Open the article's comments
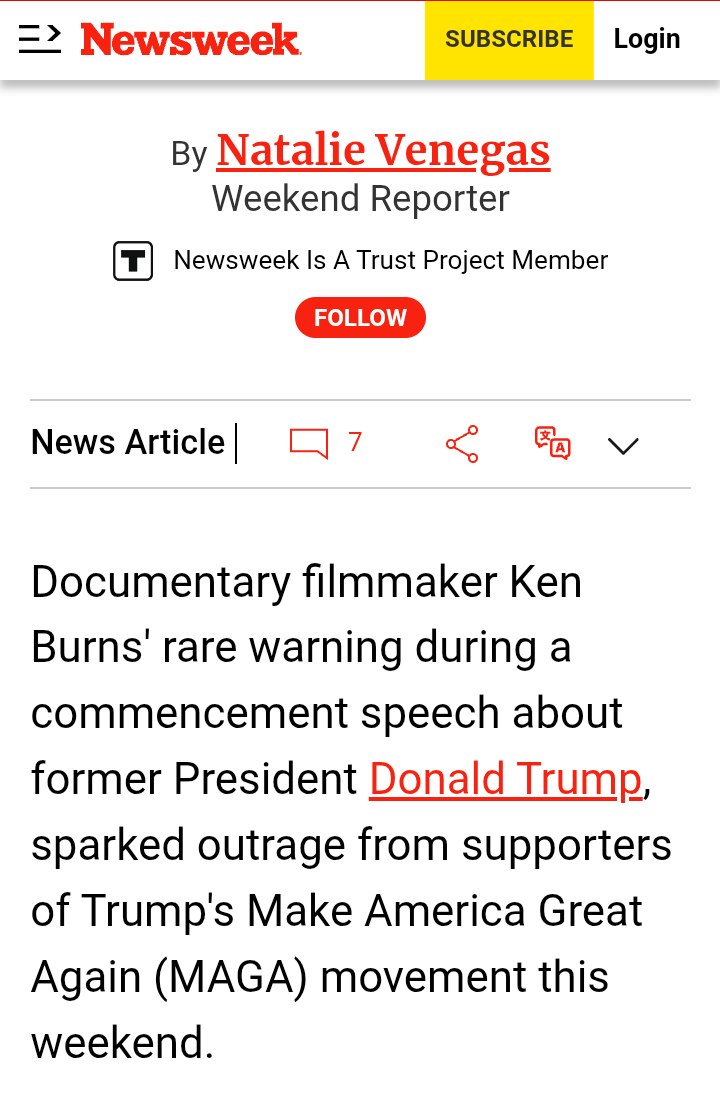 click(326, 443)
